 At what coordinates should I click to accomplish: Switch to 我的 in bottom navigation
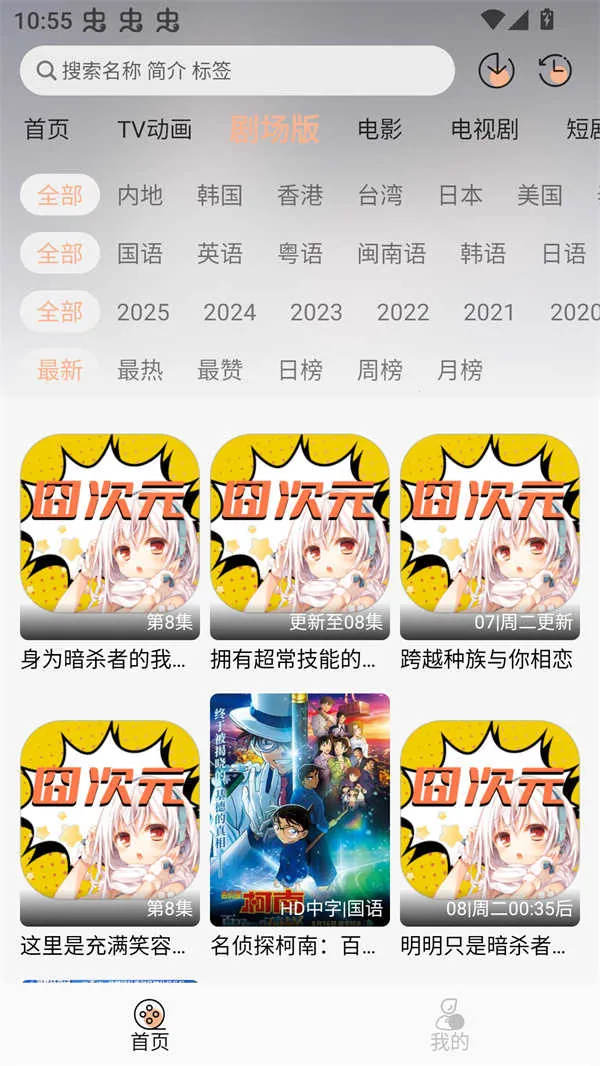coord(449,1026)
